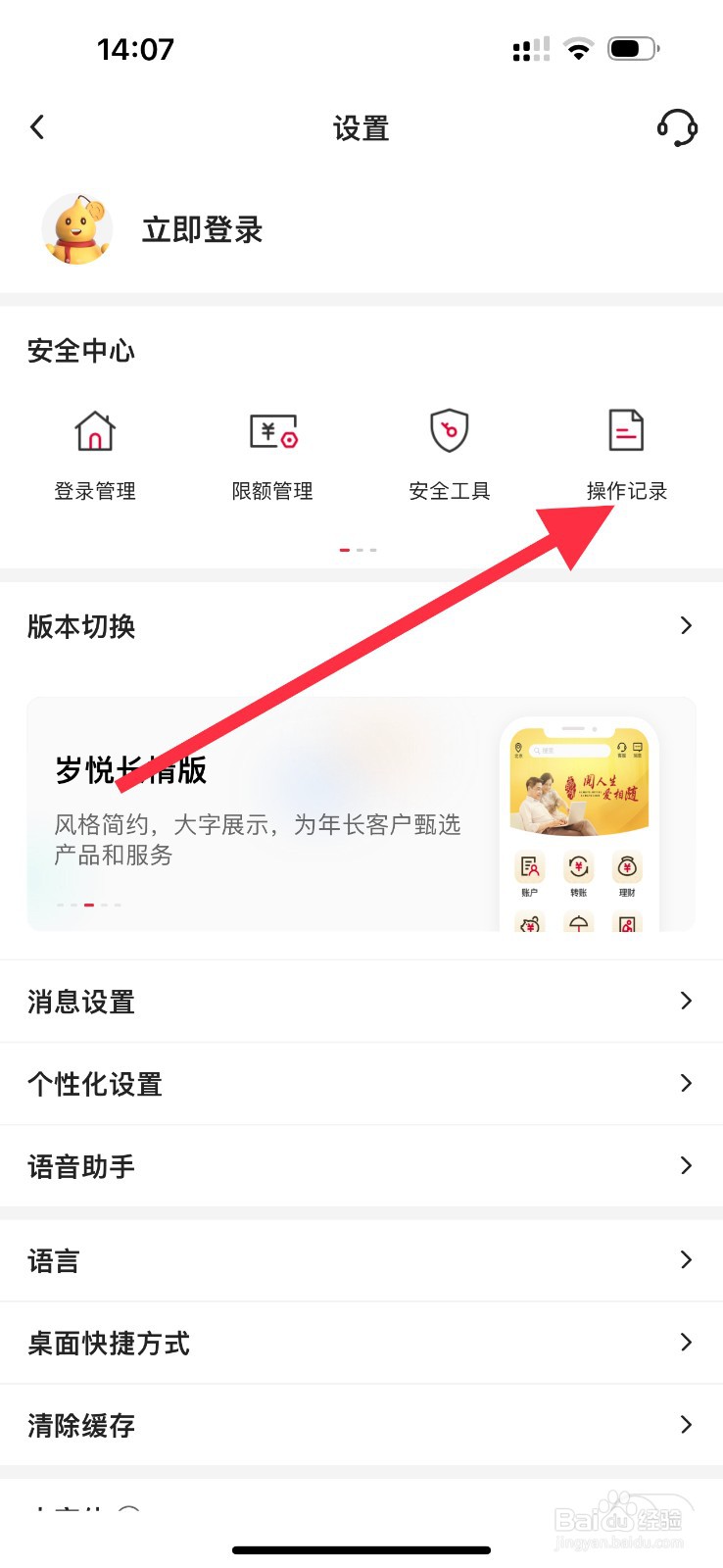Open 桌面快捷方式 desktop shortcut settings

tap(361, 1344)
